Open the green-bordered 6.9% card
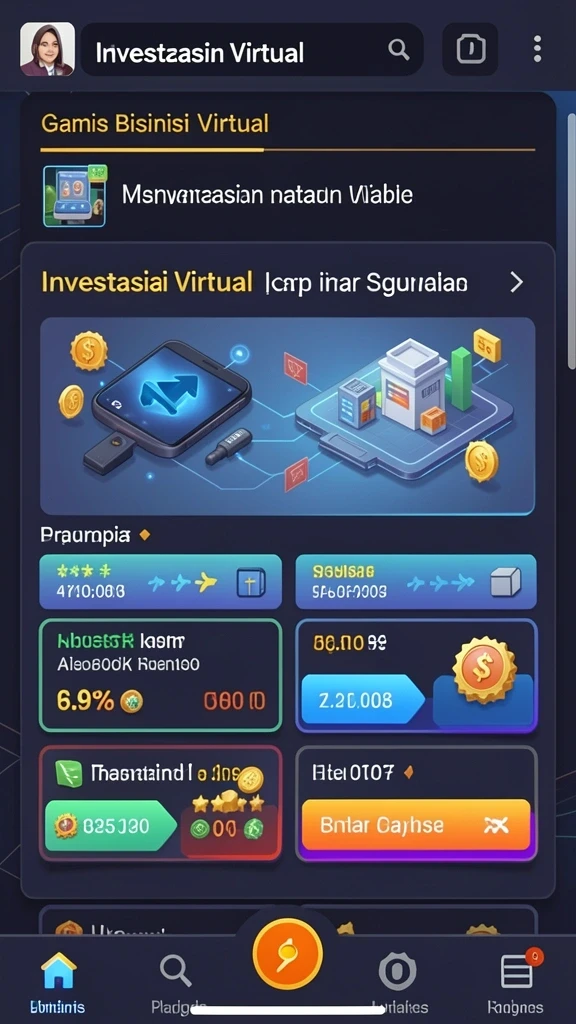This screenshot has width=576, height=1024. point(161,675)
